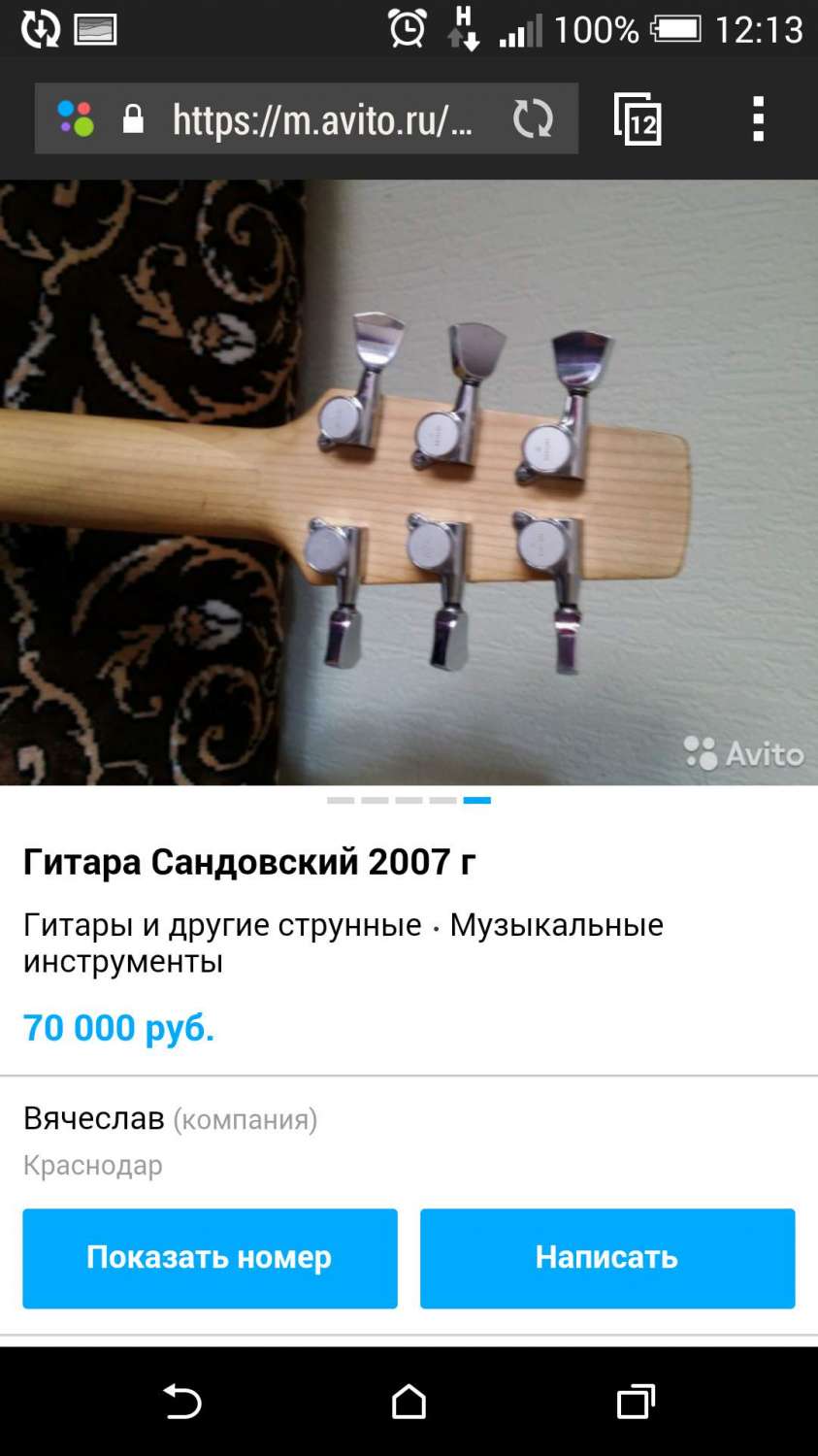Open the browser tab switcher
The height and width of the screenshot is (1456, 818).
coord(638,119)
